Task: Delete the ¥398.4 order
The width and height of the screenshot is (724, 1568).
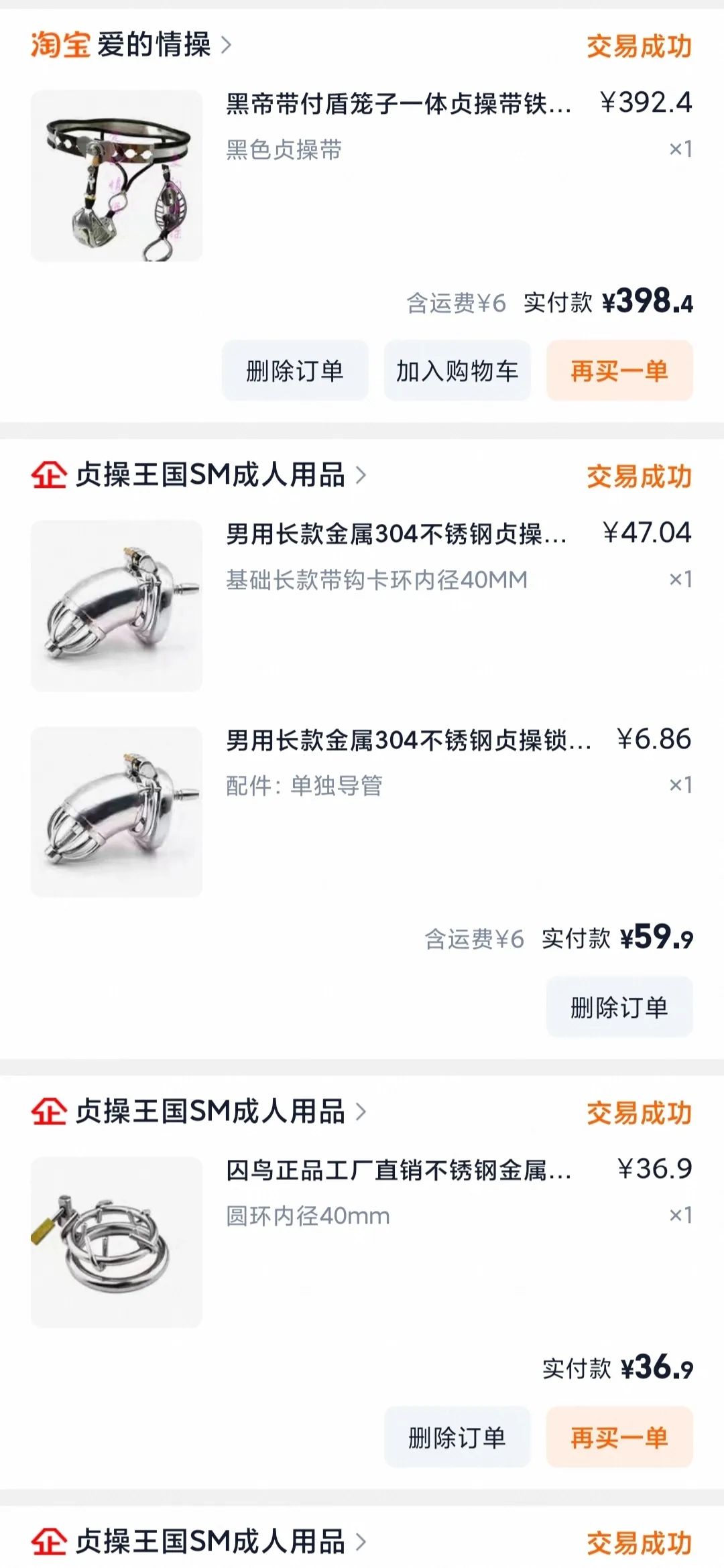Action: pyautogui.click(x=295, y=371)
